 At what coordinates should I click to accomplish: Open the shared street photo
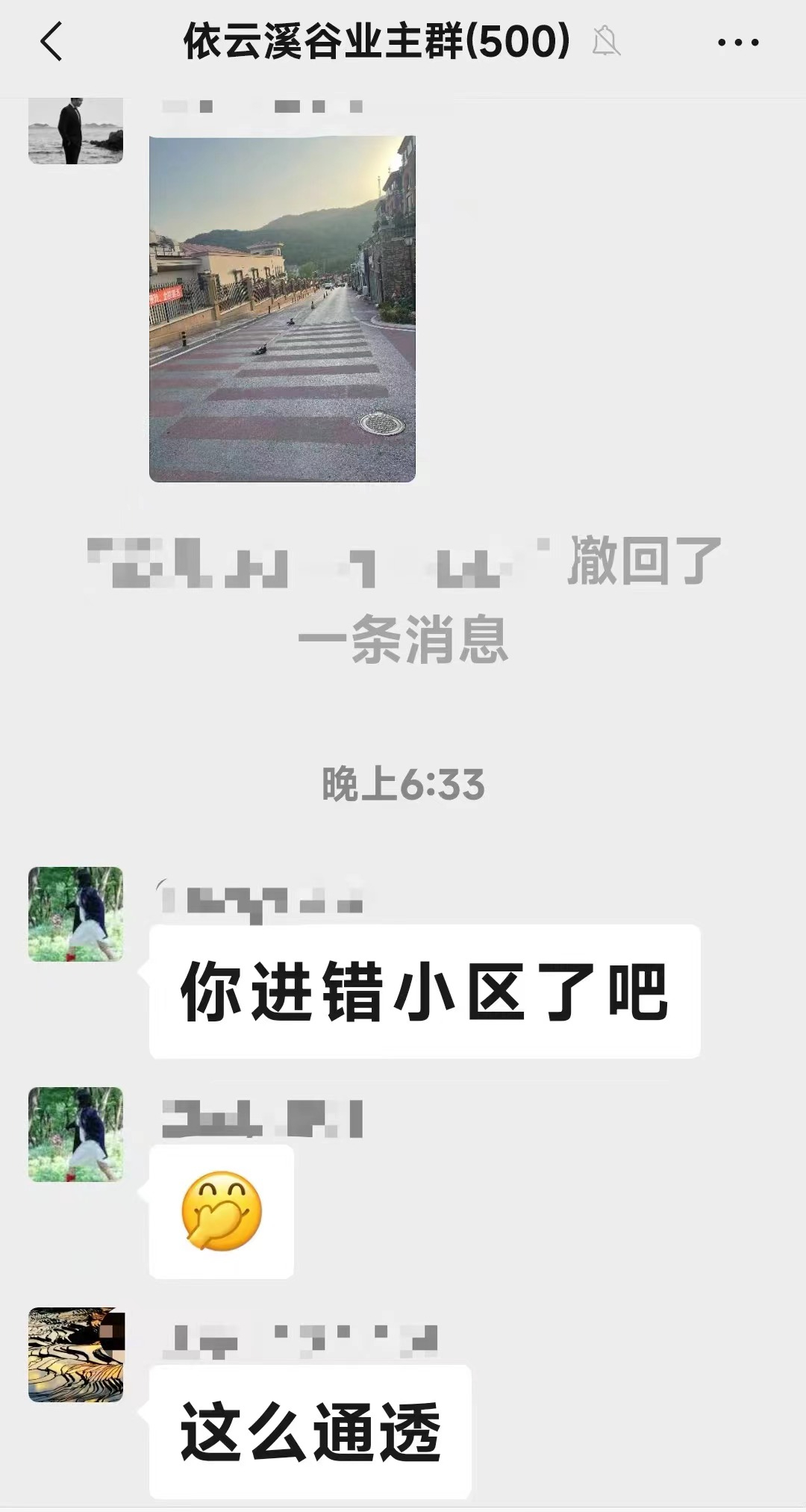coord(282,309)
